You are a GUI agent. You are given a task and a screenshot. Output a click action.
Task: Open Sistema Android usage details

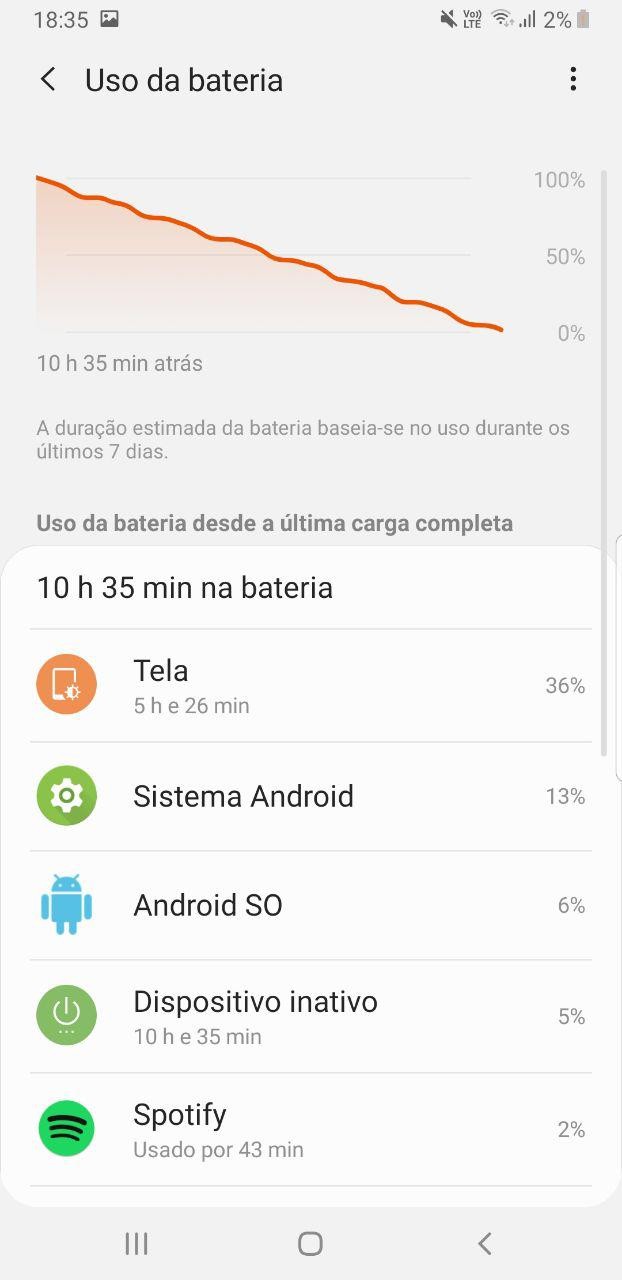(310, 797)
